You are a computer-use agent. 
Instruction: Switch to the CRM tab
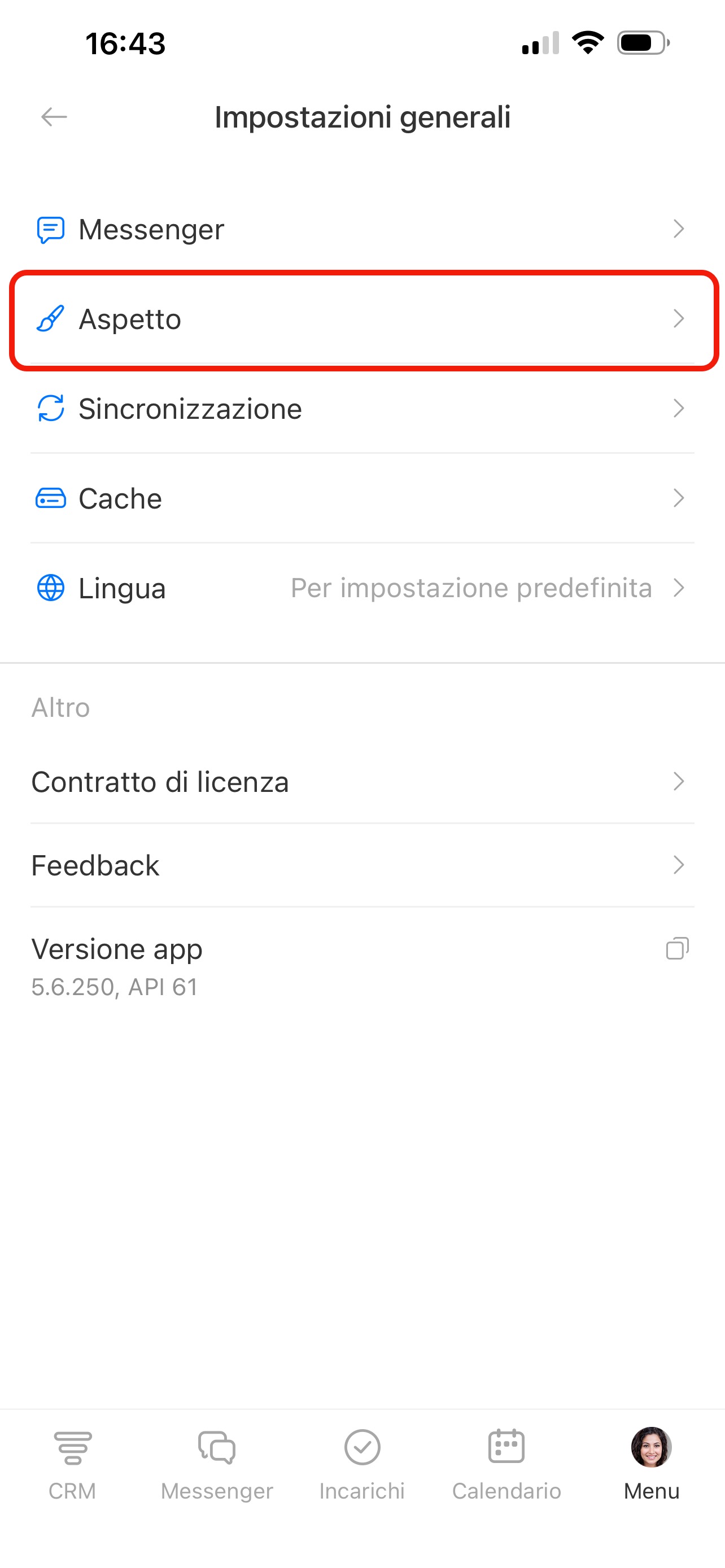pyautogui.click(x=72, y=1464)
